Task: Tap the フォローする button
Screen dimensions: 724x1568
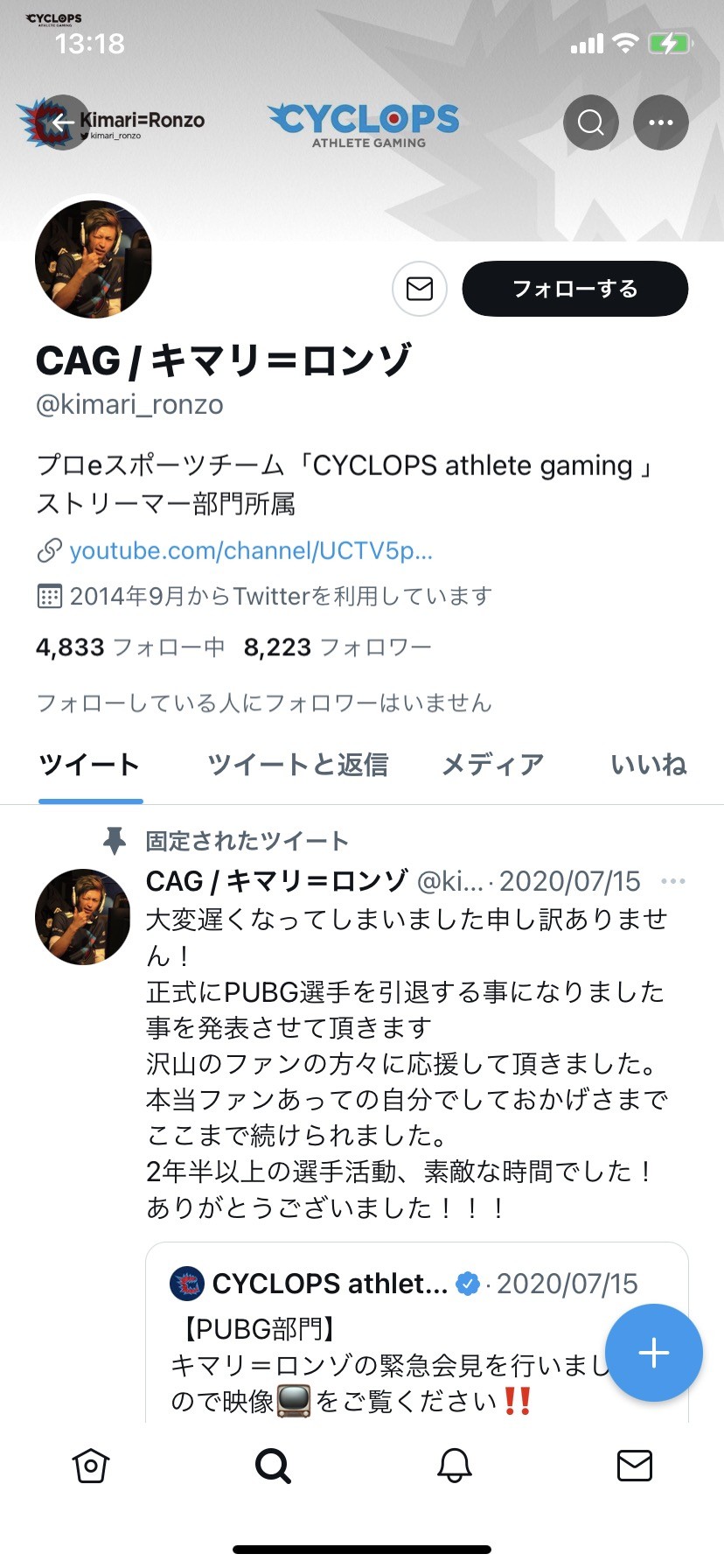Action: 574,289
